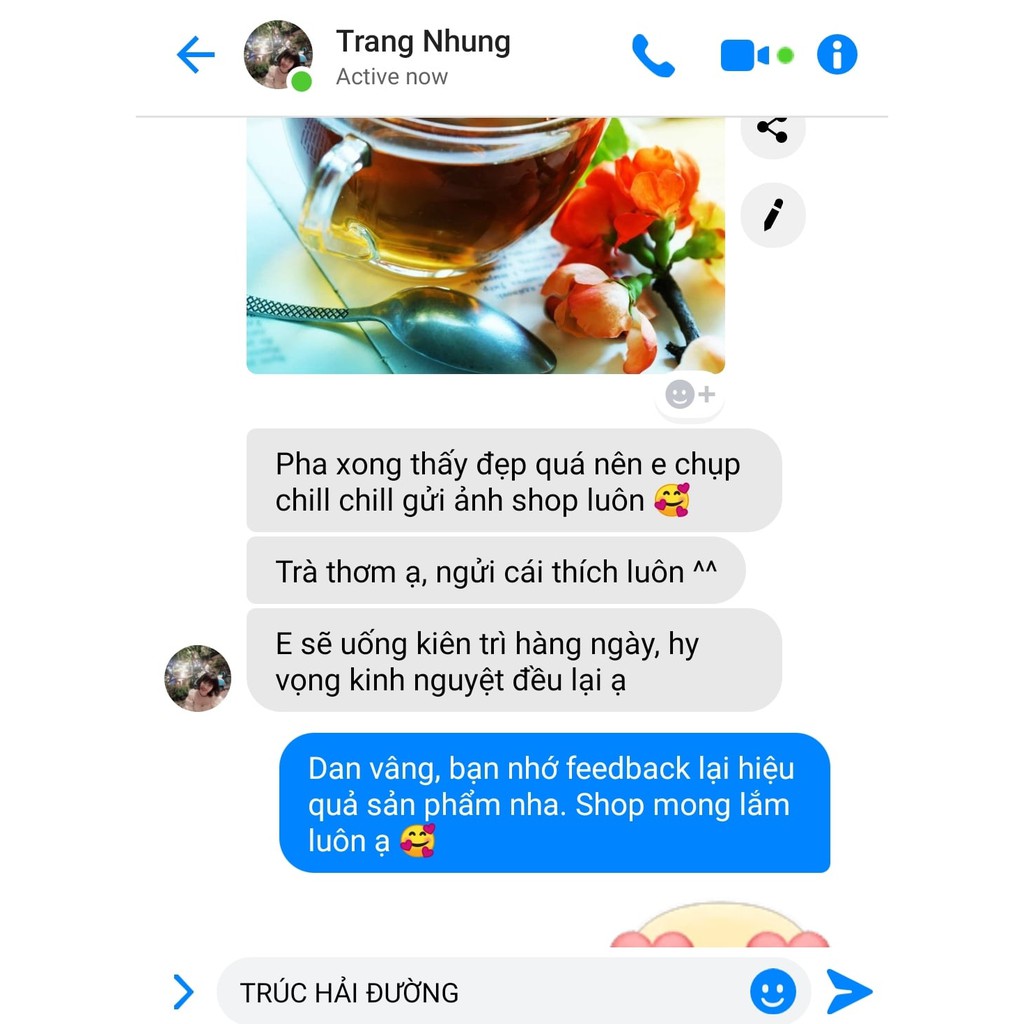The image size is (1024, 1024).
Task: Share the tea photo
Action: pos(772,130)
